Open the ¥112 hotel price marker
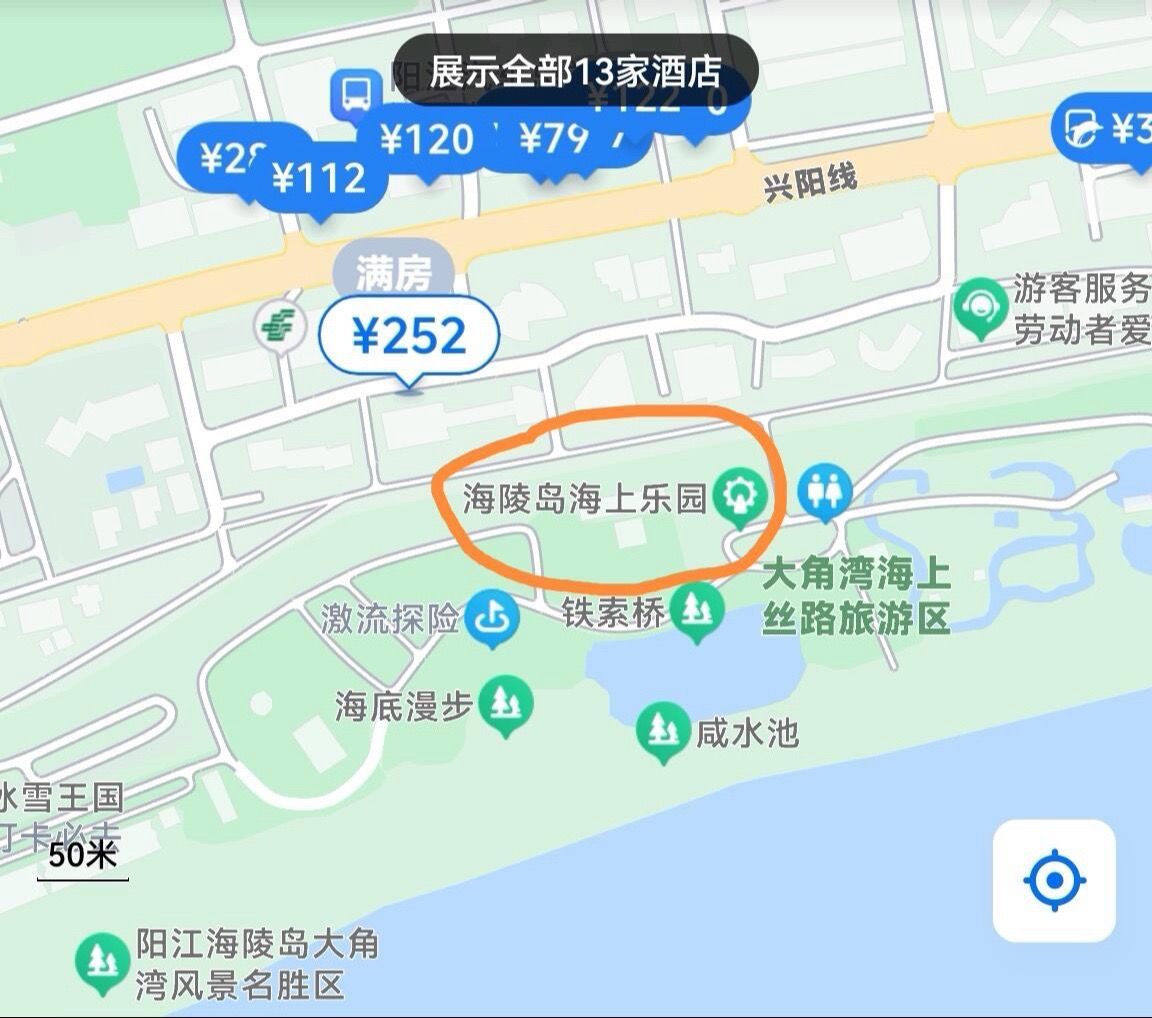Screen dimensions: 1152x1018 point(320,180)
